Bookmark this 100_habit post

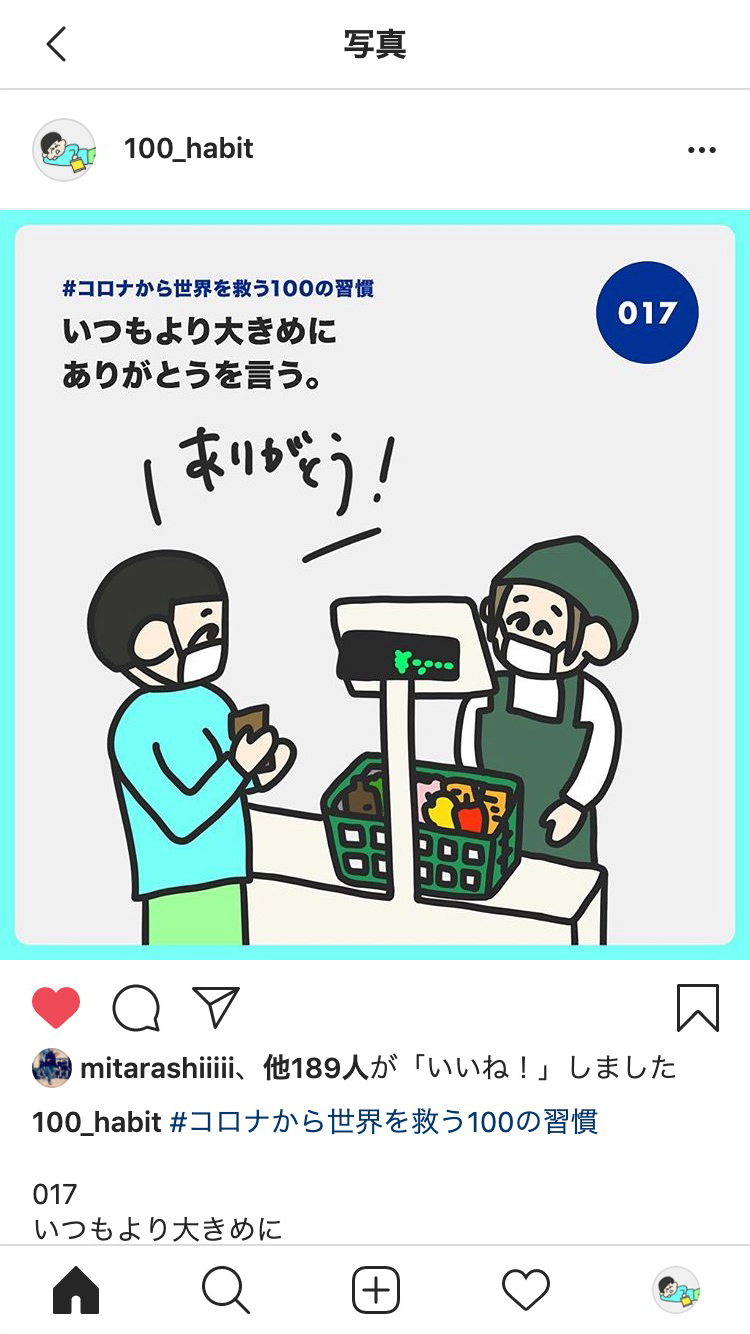tap(697, 1007)
